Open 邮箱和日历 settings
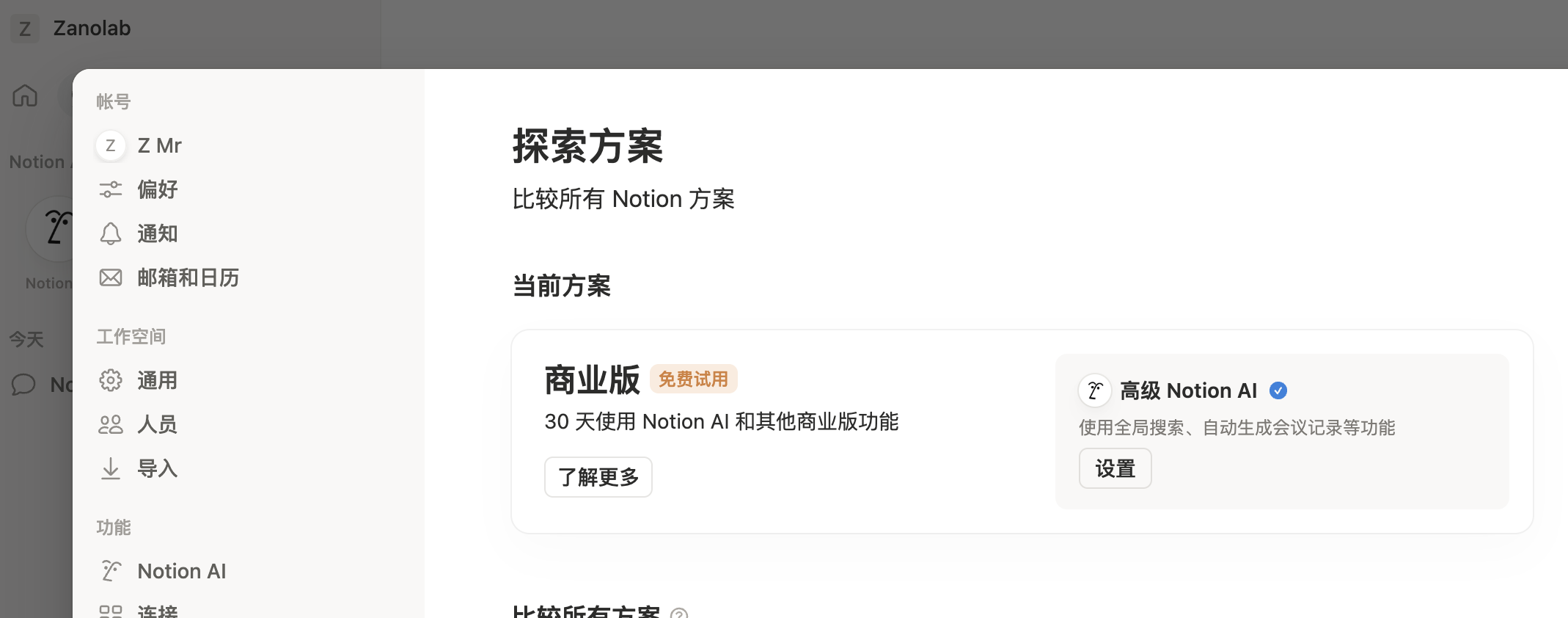The image size is (1568, 618). (x=248, y=277)
